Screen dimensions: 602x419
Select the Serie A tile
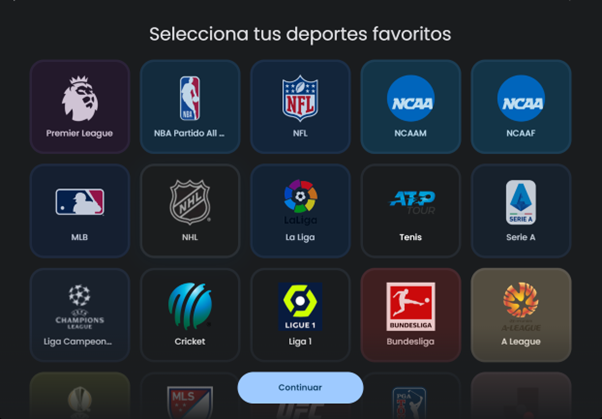tap(520, 210)
